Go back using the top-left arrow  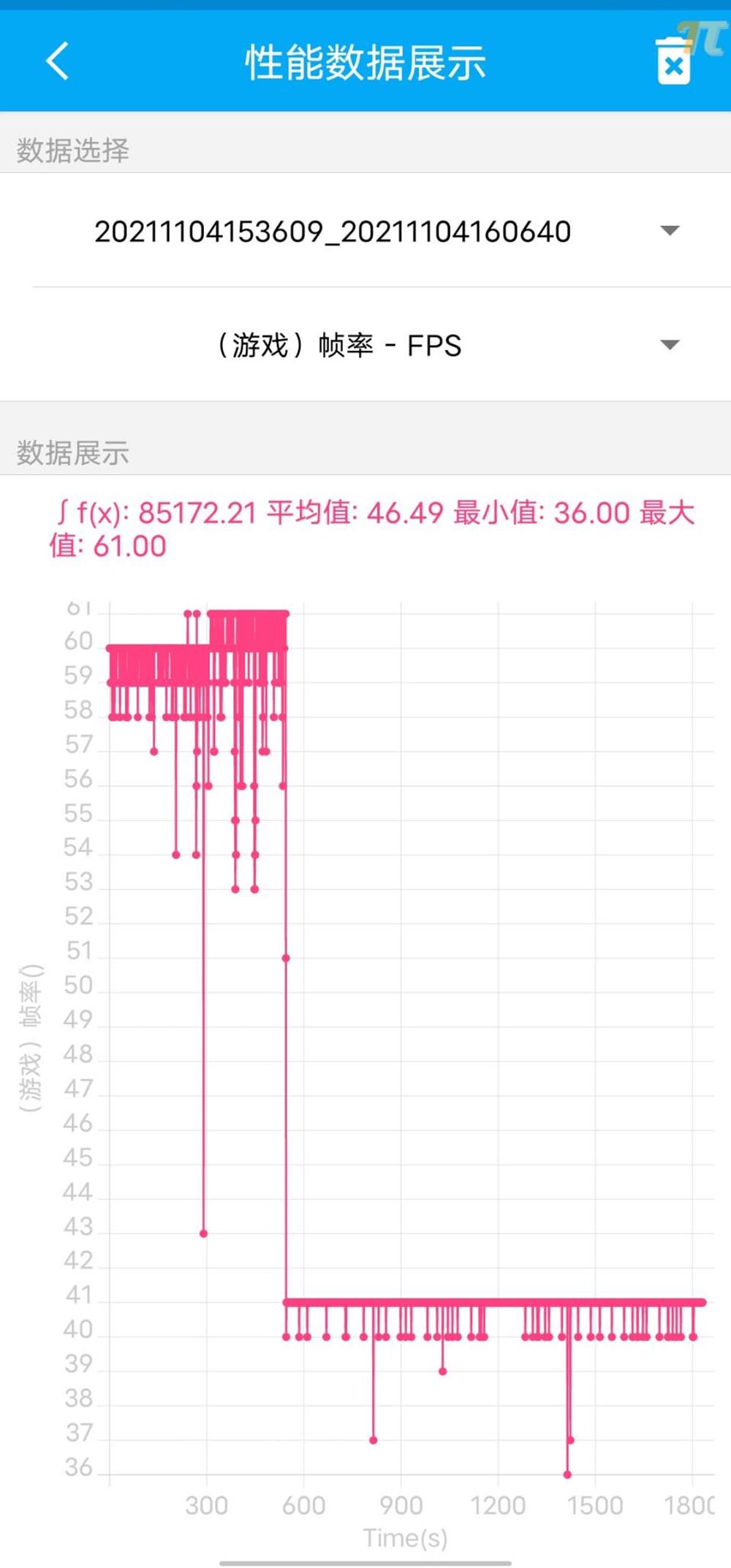(58, 61)
